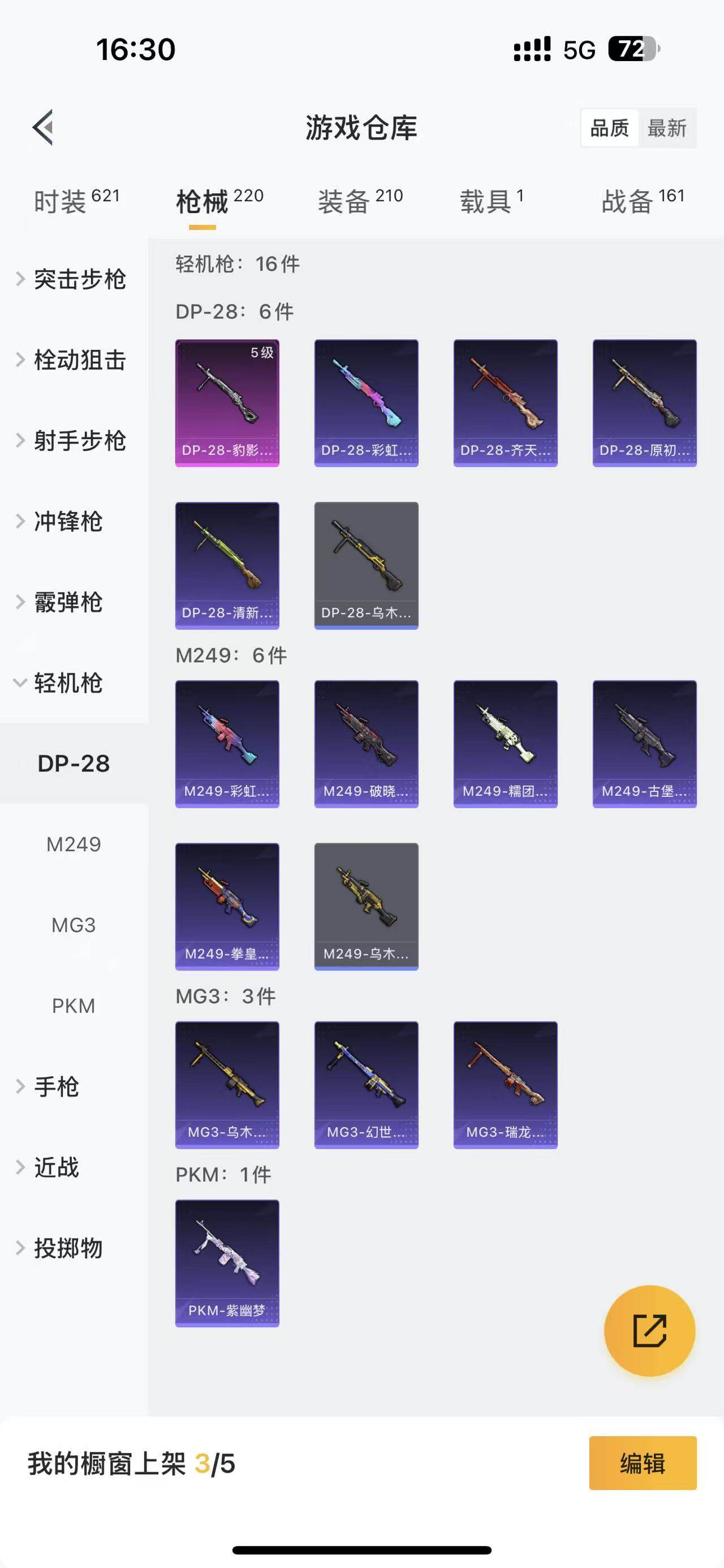View the DP-28-彩虹 skin thumbnail
The image size is (724, 1568).
(366, 402)
